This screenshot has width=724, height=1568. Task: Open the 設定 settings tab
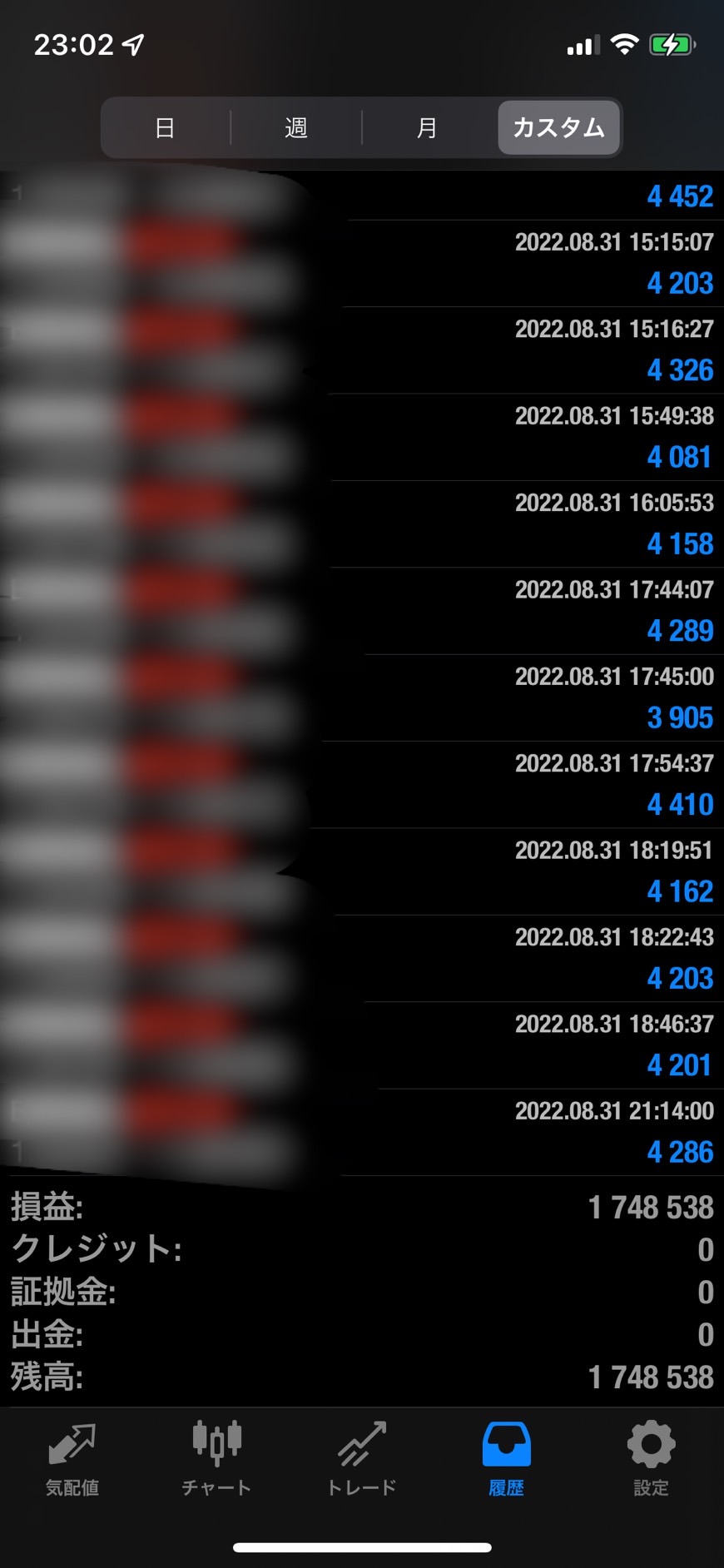point(651,1458)
